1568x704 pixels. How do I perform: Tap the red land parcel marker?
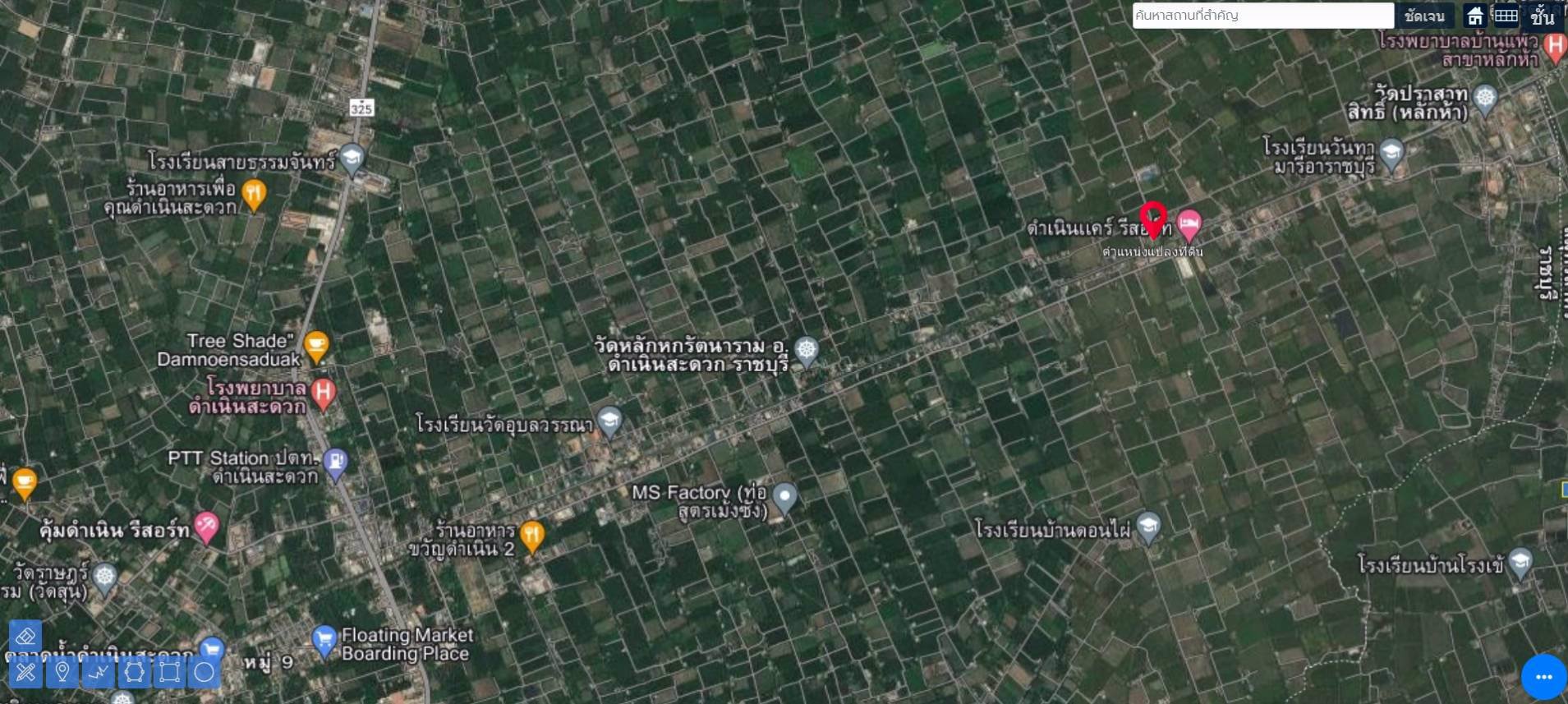[x=1153, y=218]
